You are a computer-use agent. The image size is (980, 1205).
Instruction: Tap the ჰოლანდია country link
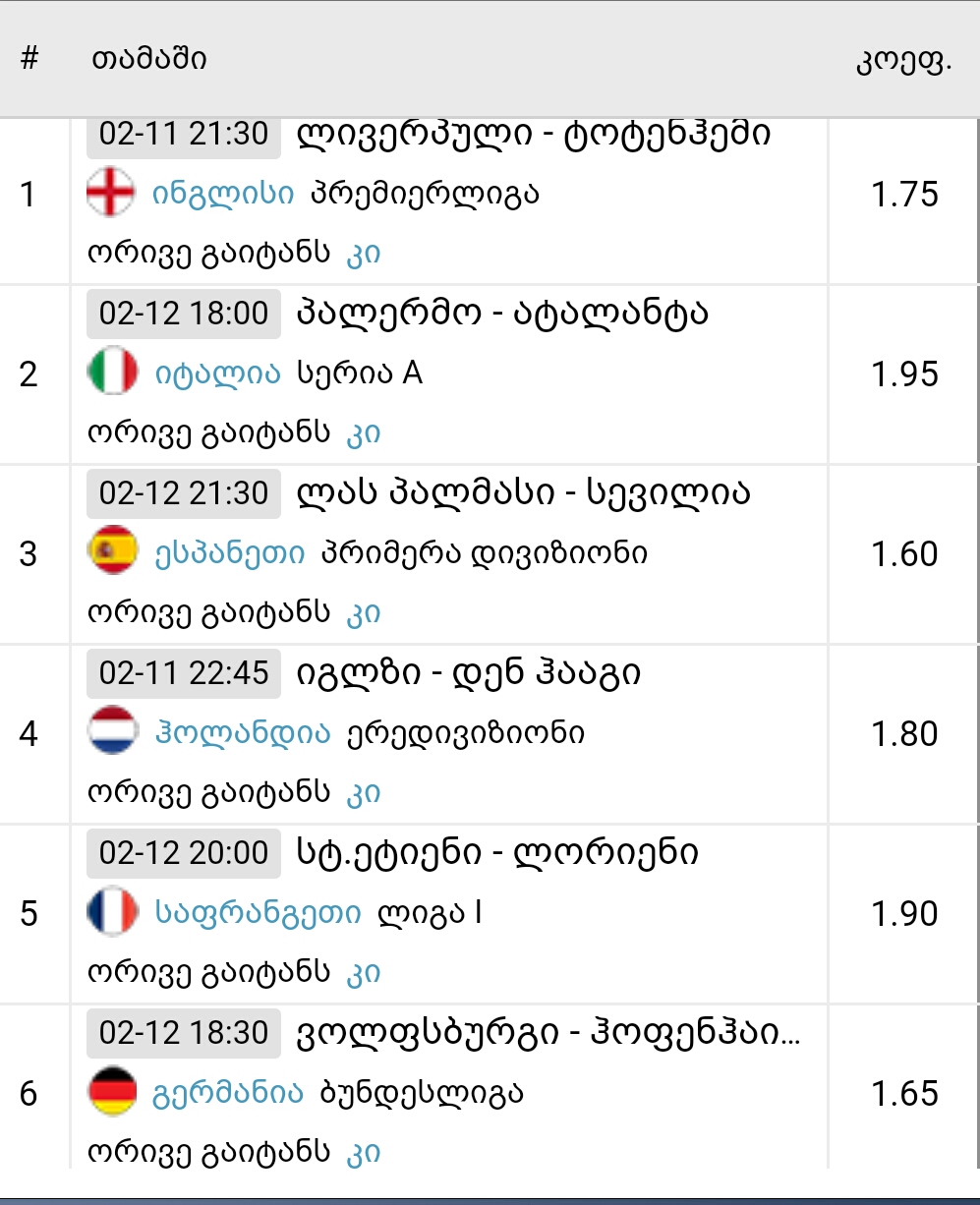coord(243,733)
